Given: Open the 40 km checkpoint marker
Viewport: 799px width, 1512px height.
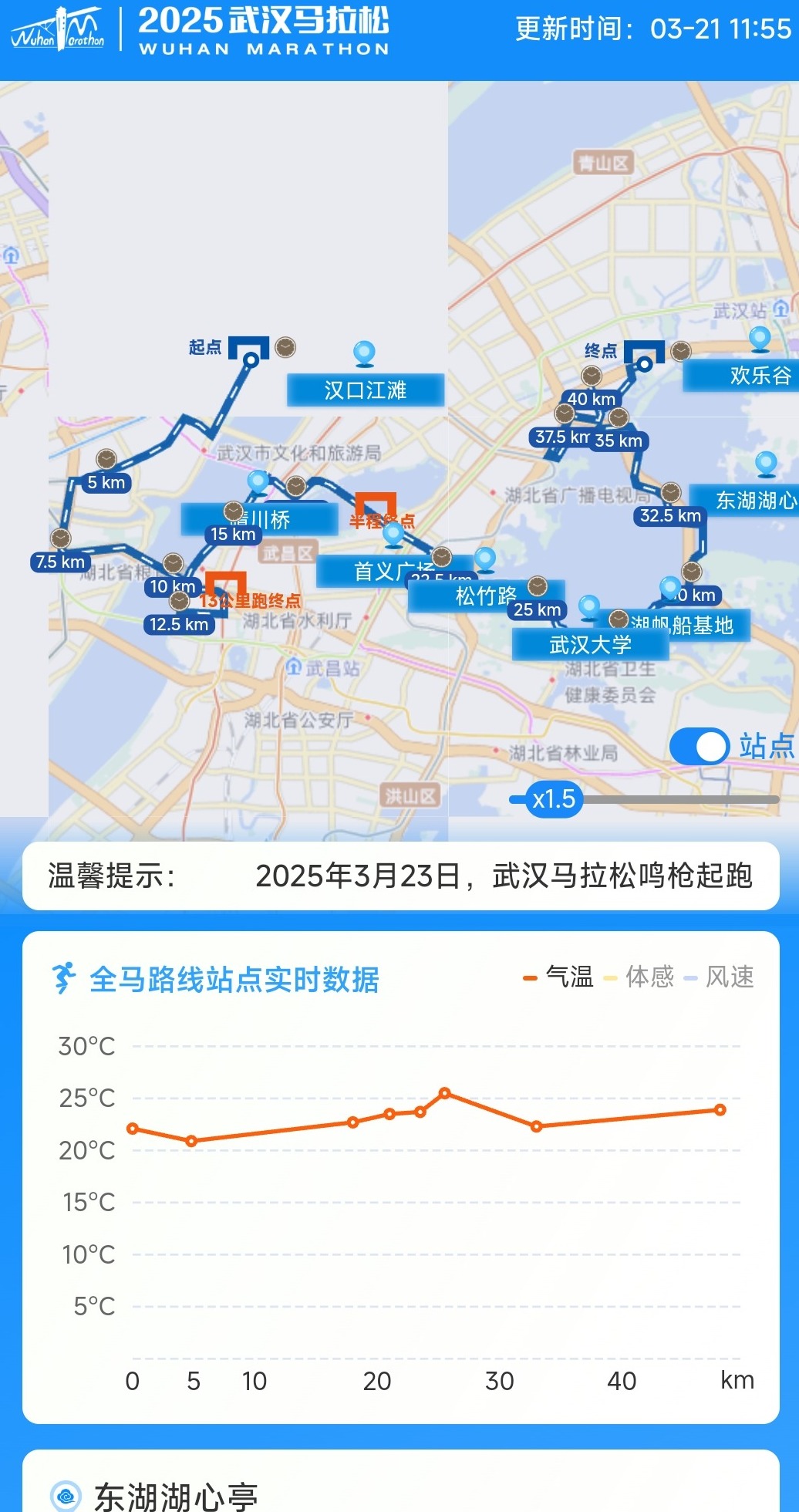Looking at the screenshot, I should [592, 399].
